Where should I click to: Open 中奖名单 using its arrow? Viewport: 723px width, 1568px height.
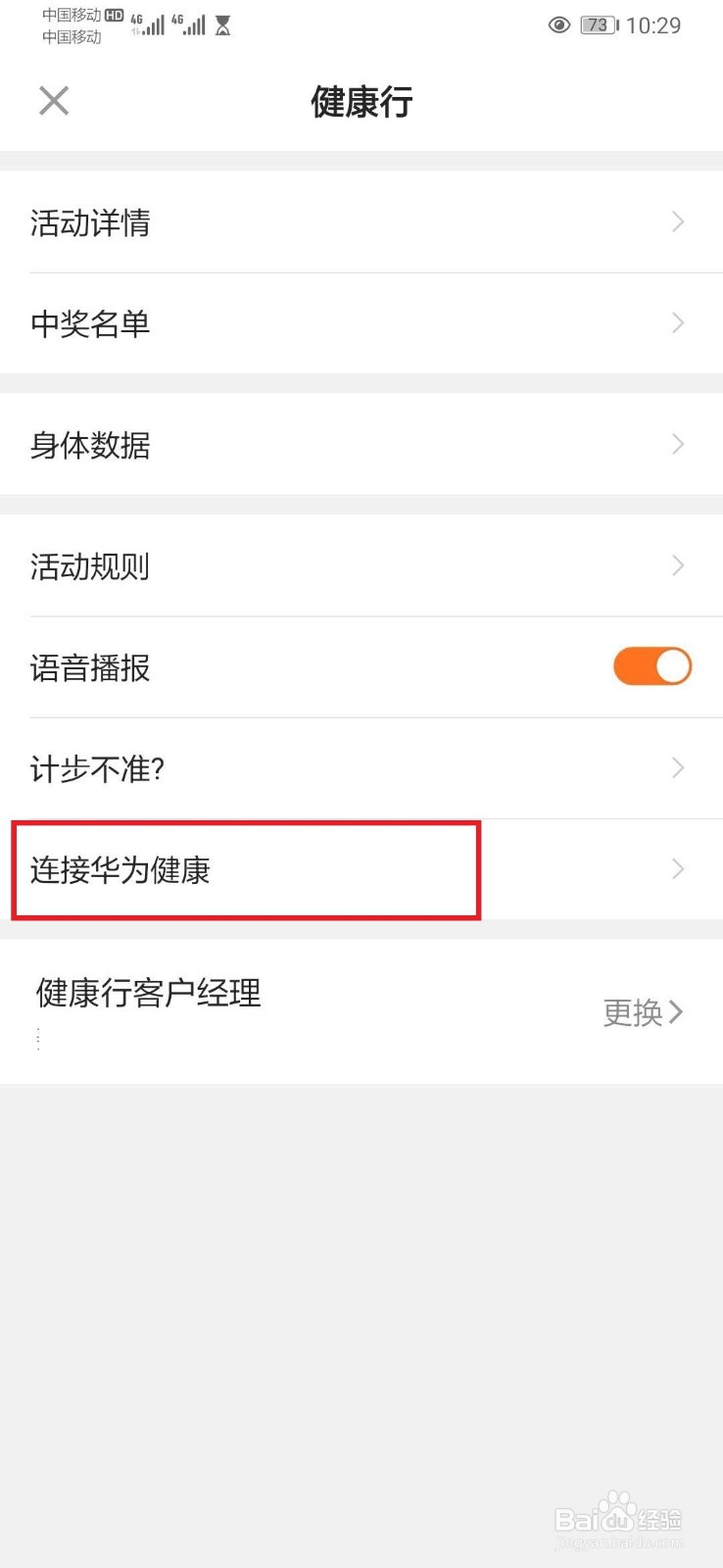677,323
